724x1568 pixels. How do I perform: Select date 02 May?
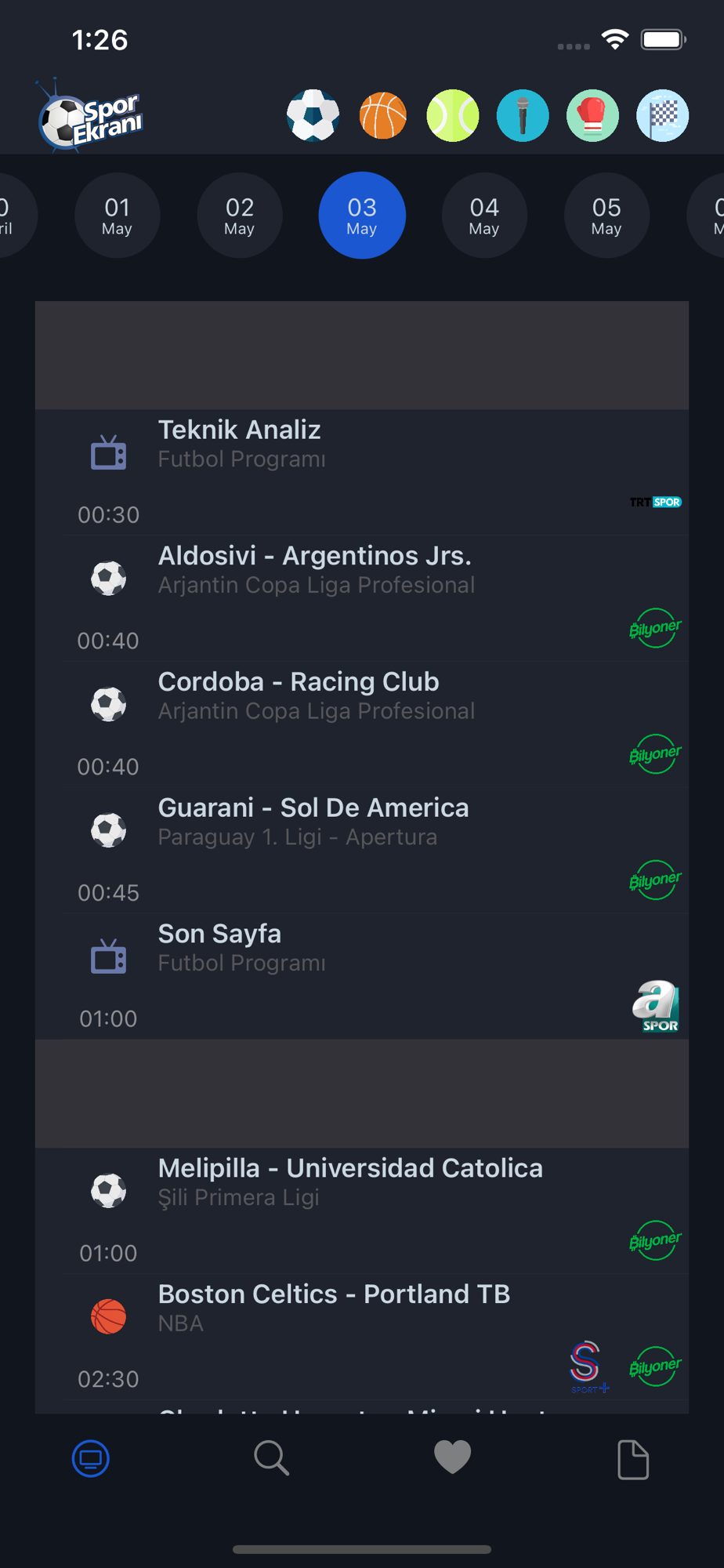(240, 216)
